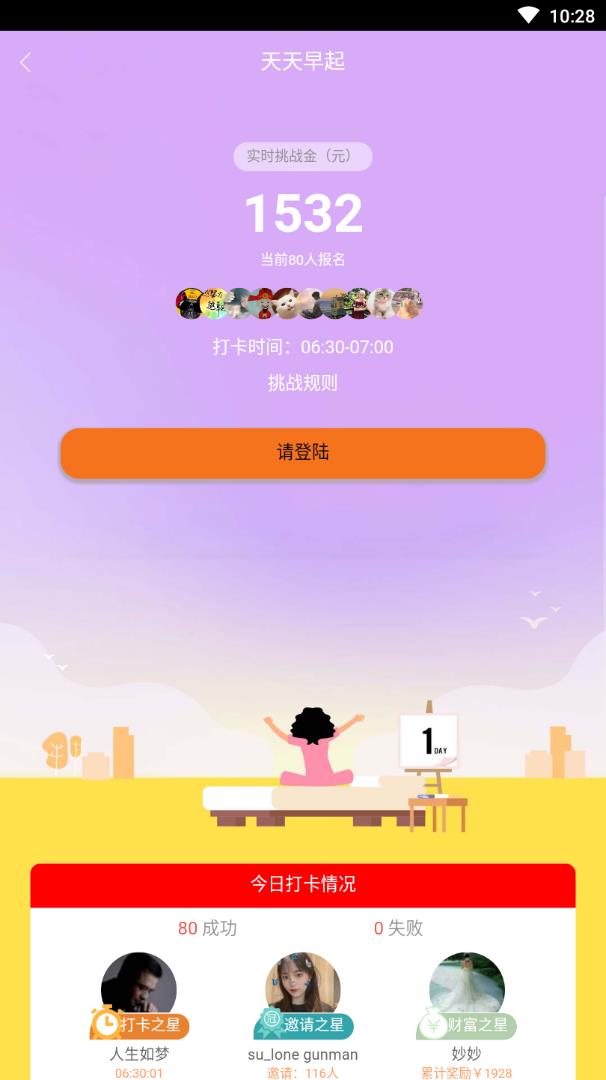Image resolution: width=606 pixels, height=1080 pixels.
Task: Go back using the top-left arrow
Action: click(26, 62)
